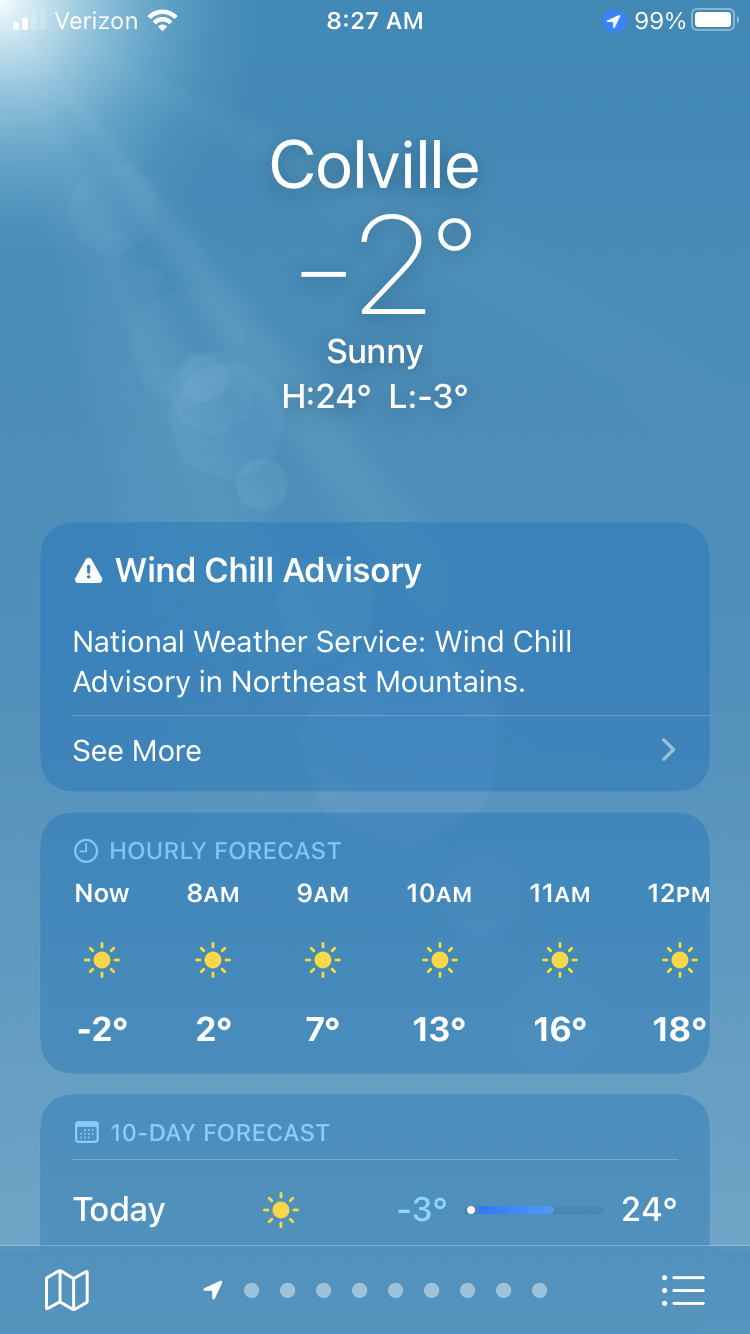Open the saved locations list

[x=683, y=1290]
